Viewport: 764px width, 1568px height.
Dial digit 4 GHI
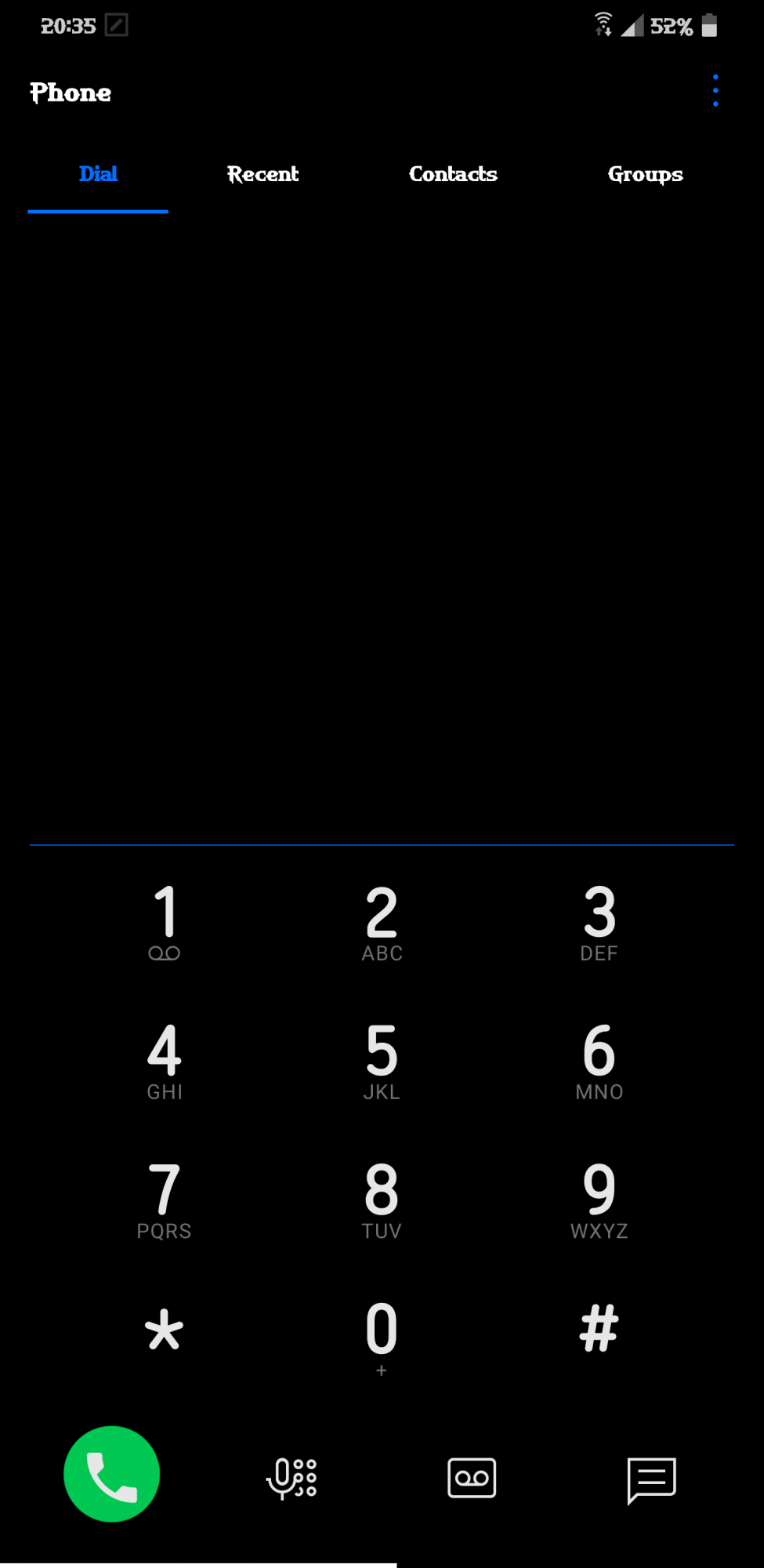tap(165, 1061)
